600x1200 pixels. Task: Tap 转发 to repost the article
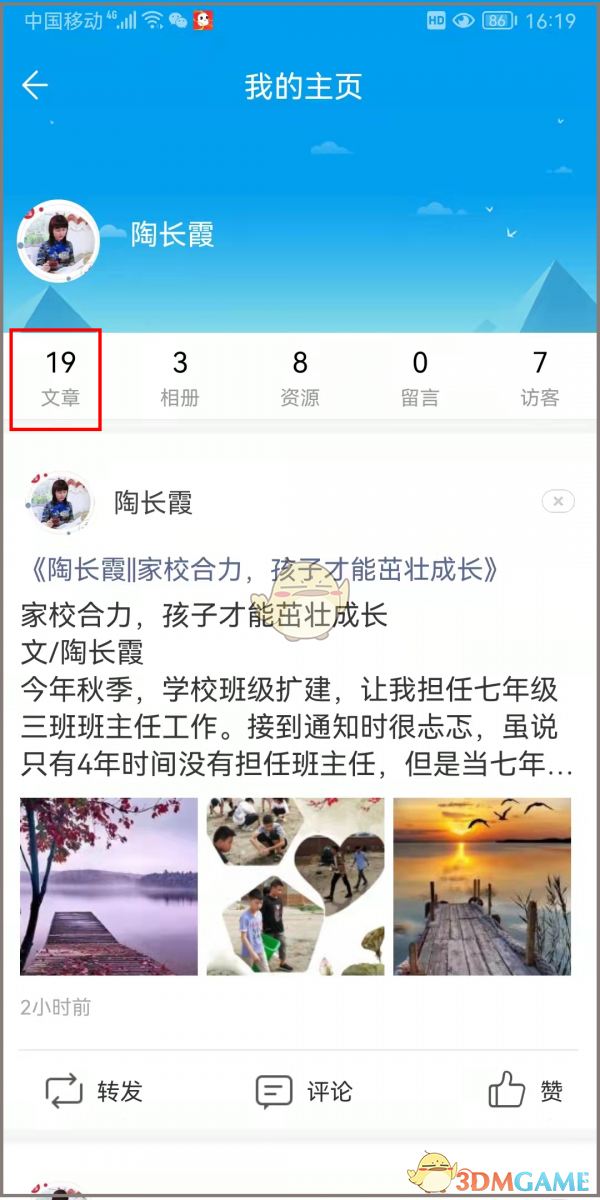[95, 1091]
